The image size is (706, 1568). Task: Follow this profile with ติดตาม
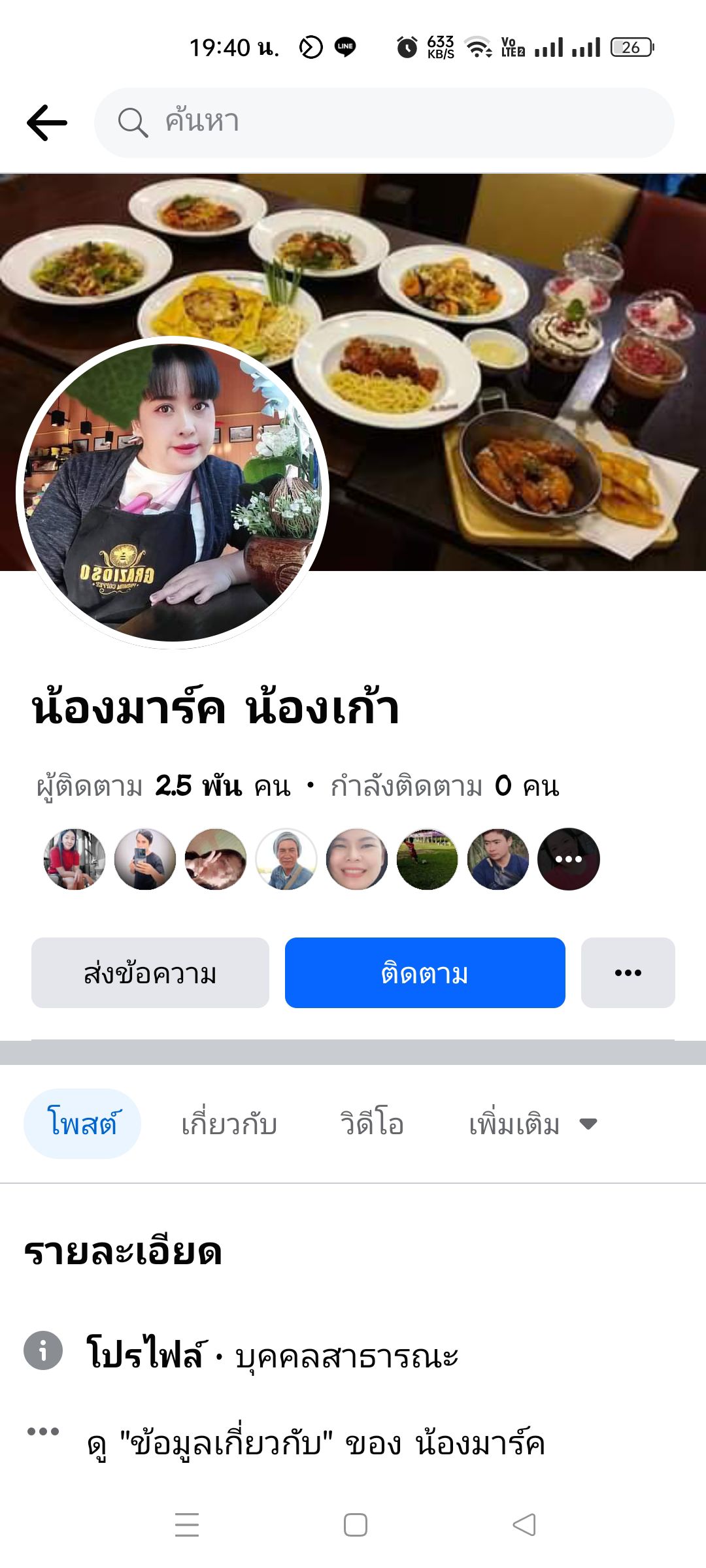click(x=425, y=973)
